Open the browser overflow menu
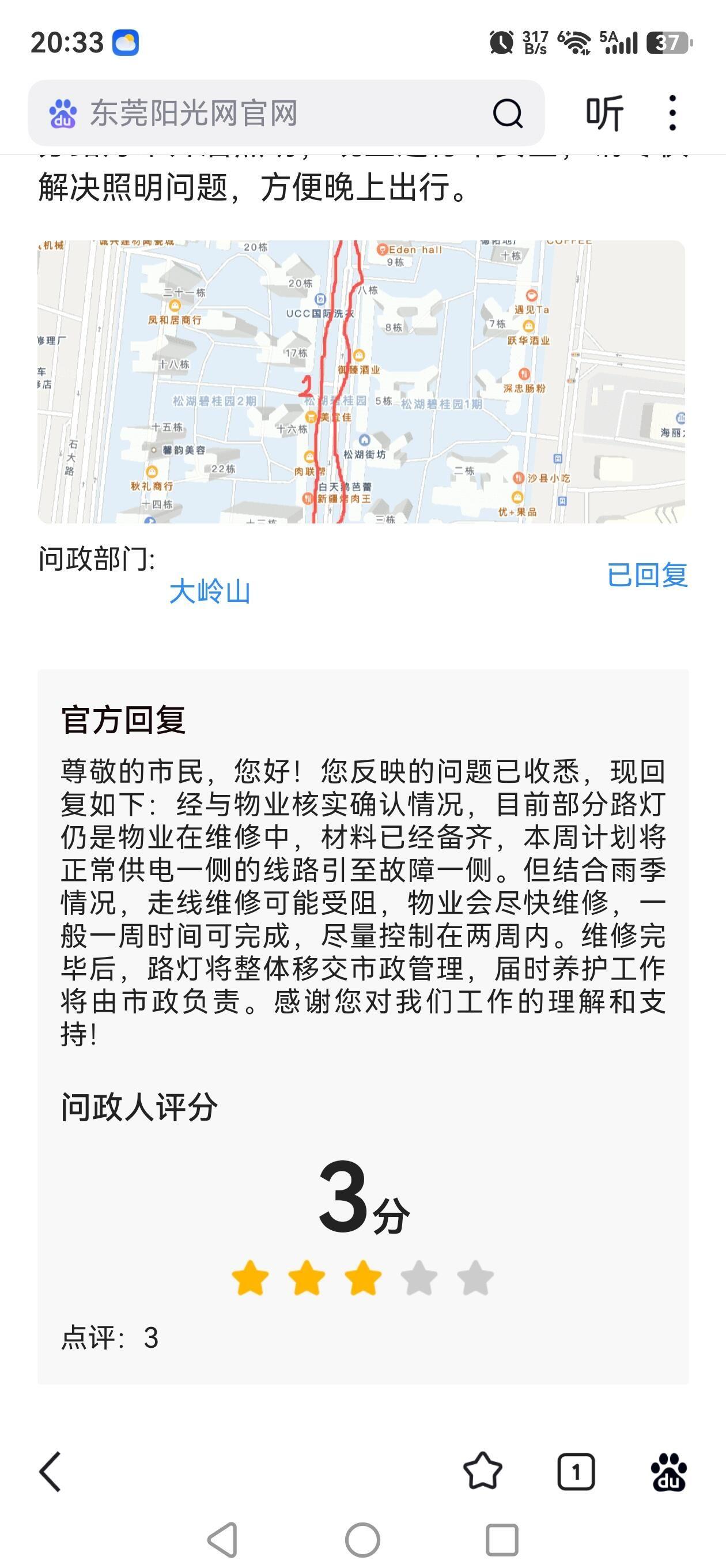Viewport: 726px width, 1568px height. click(672, 112)
